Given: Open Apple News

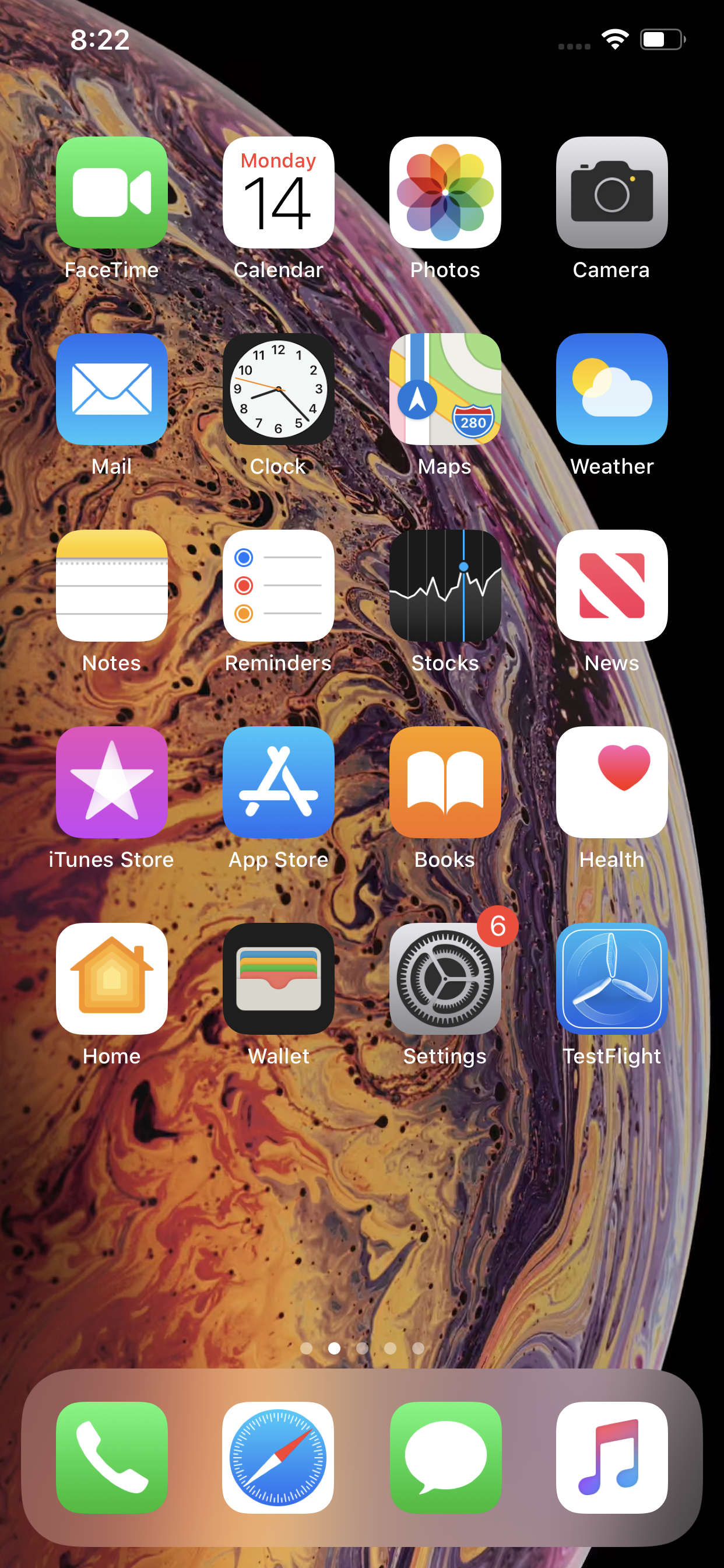Looking at the screenshot, I should 611,586.
